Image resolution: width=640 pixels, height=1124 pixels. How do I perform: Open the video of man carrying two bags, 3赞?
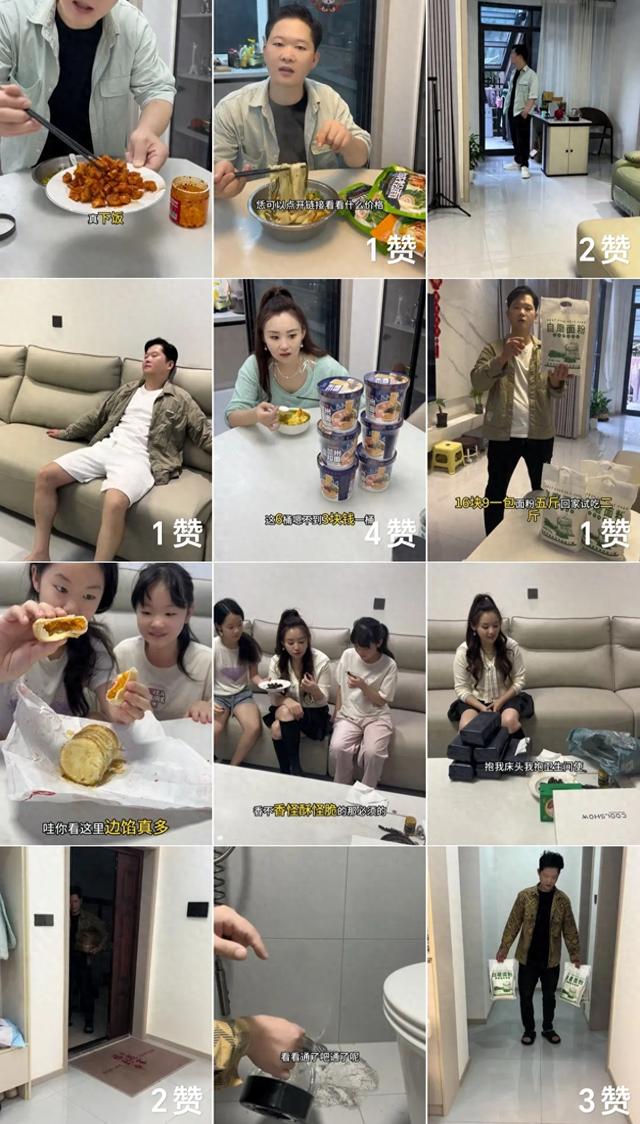[533, 985]
